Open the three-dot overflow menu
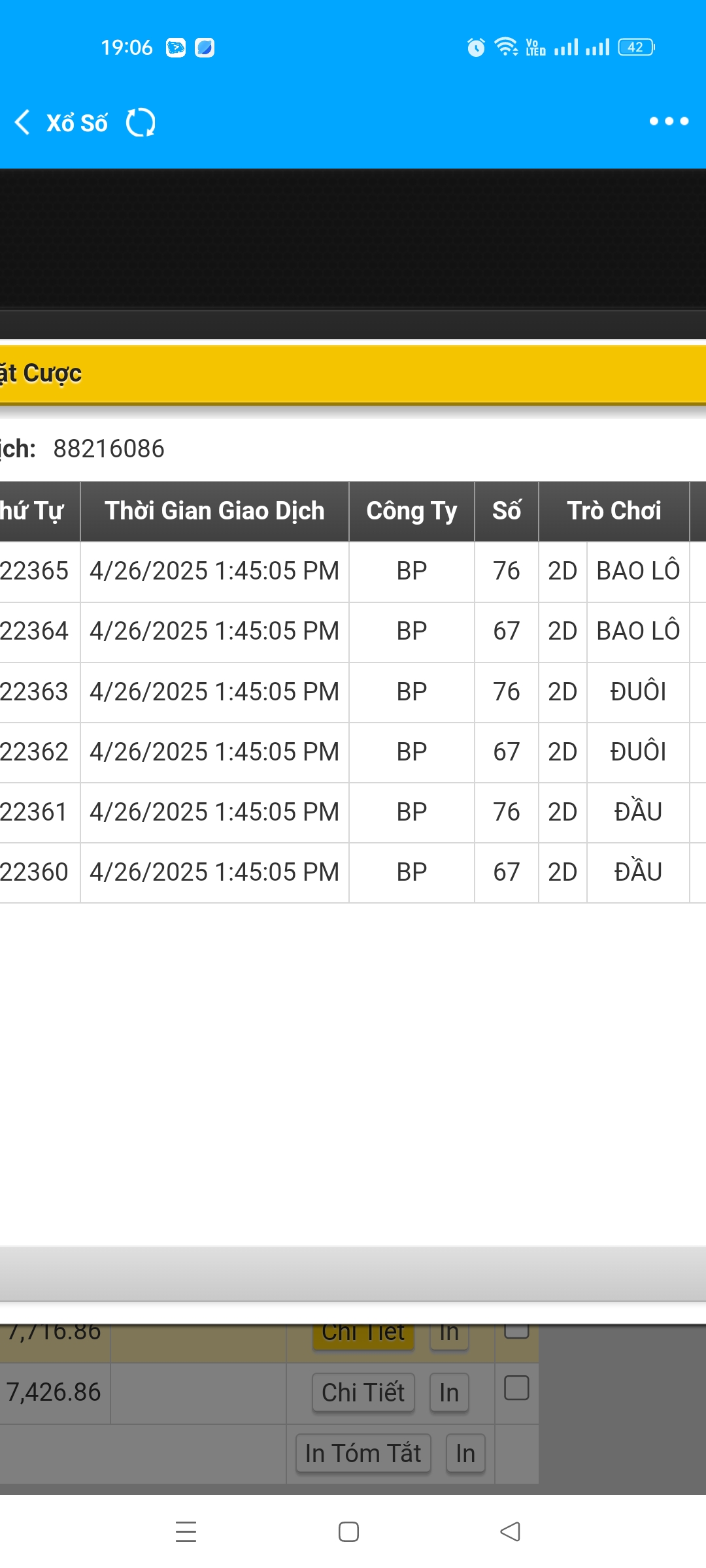This screenshot has height=1568, width=706. tap(669, 121)
